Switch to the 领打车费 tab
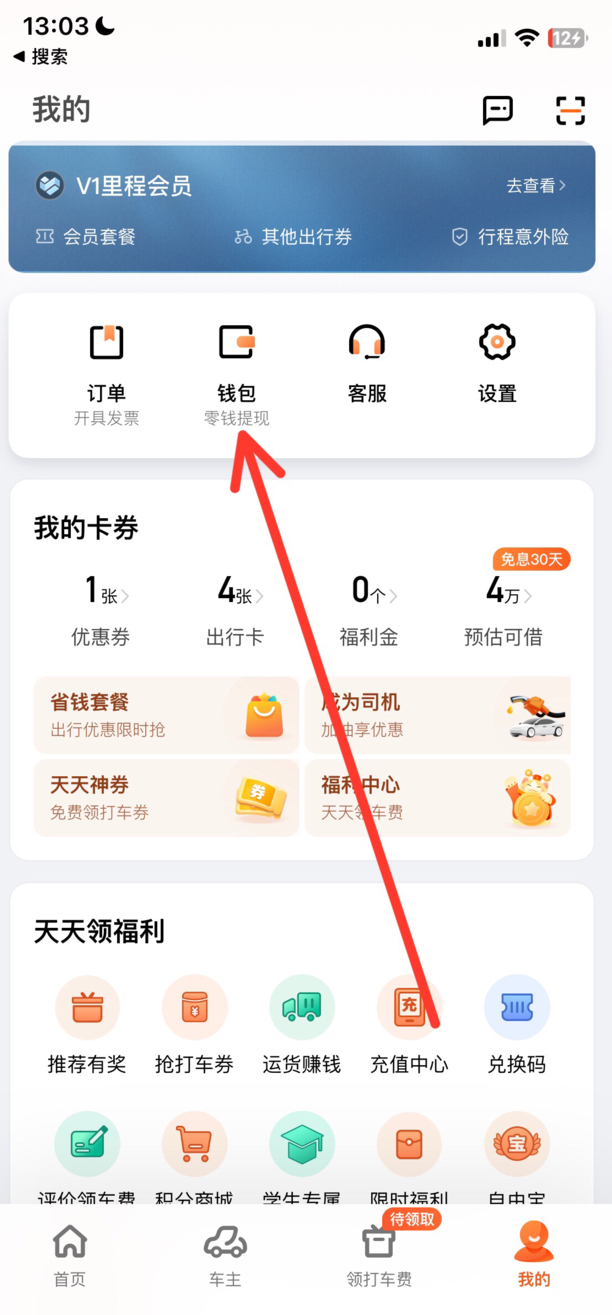This screenshot has width=612, height=1315. pos(380,1256)
